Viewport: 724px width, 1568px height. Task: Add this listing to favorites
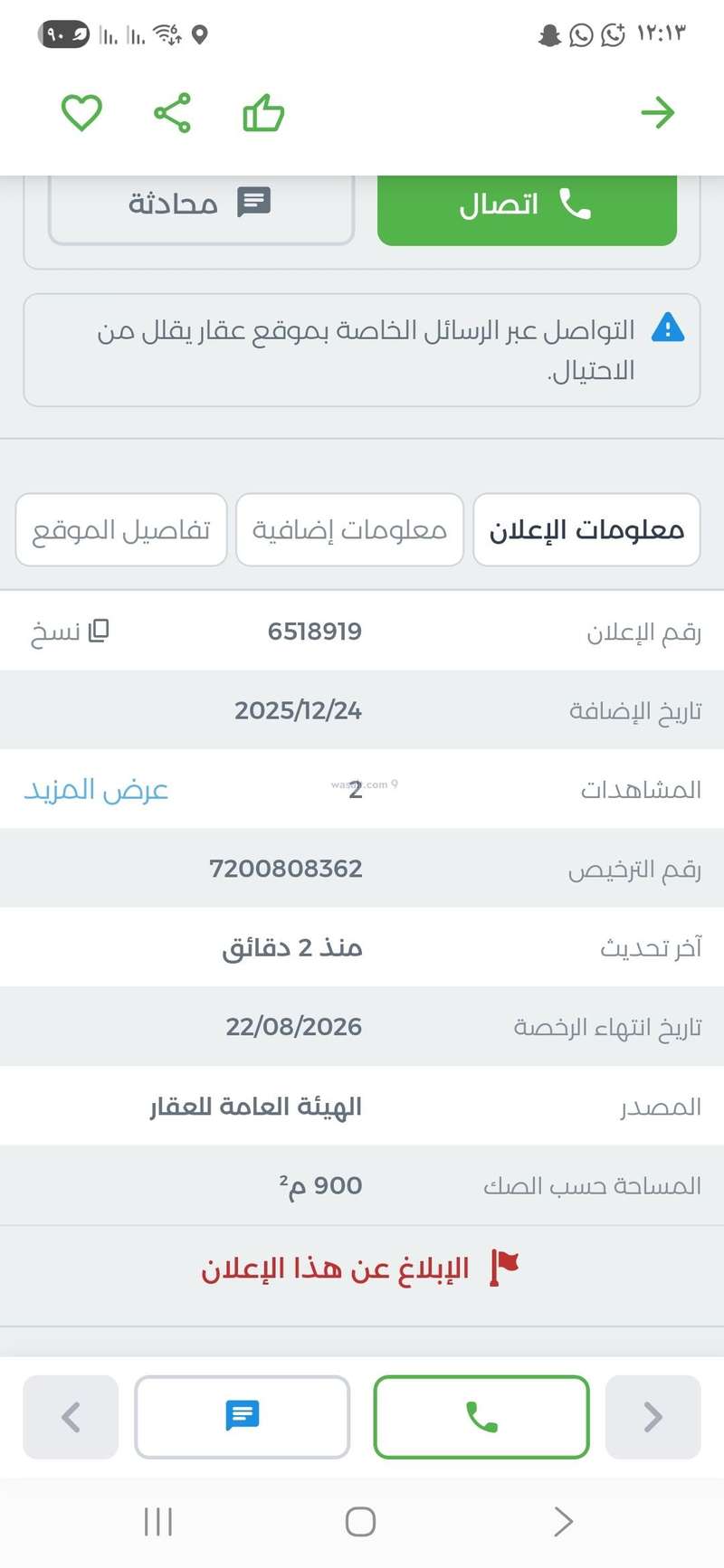pyautogui.click(x=81, y=113)
